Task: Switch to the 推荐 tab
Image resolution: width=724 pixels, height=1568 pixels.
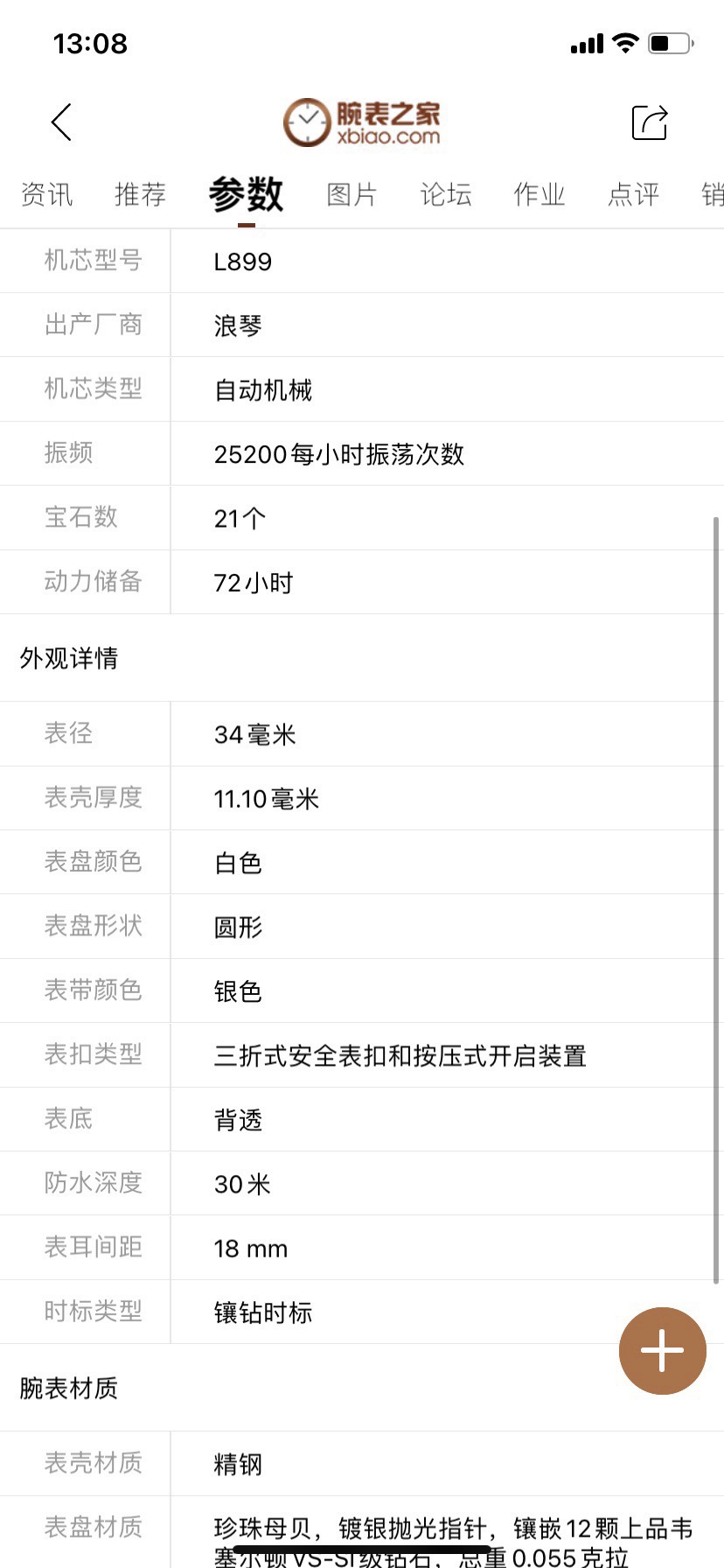Action: click(x=140, y=194)
